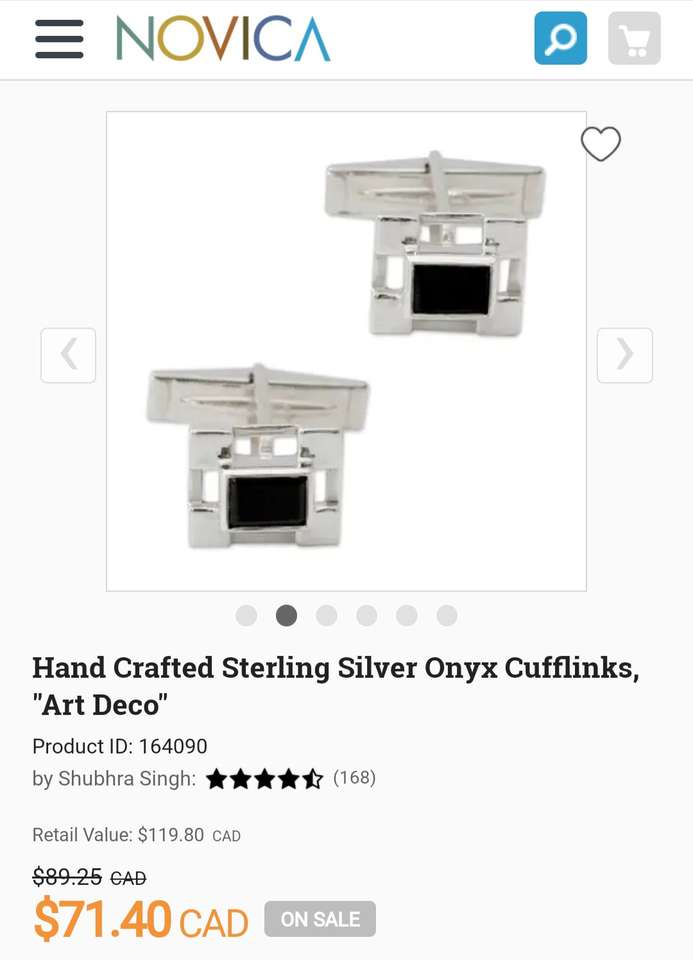Open the search icon
693x960 pixels.
tap(560, 39)
